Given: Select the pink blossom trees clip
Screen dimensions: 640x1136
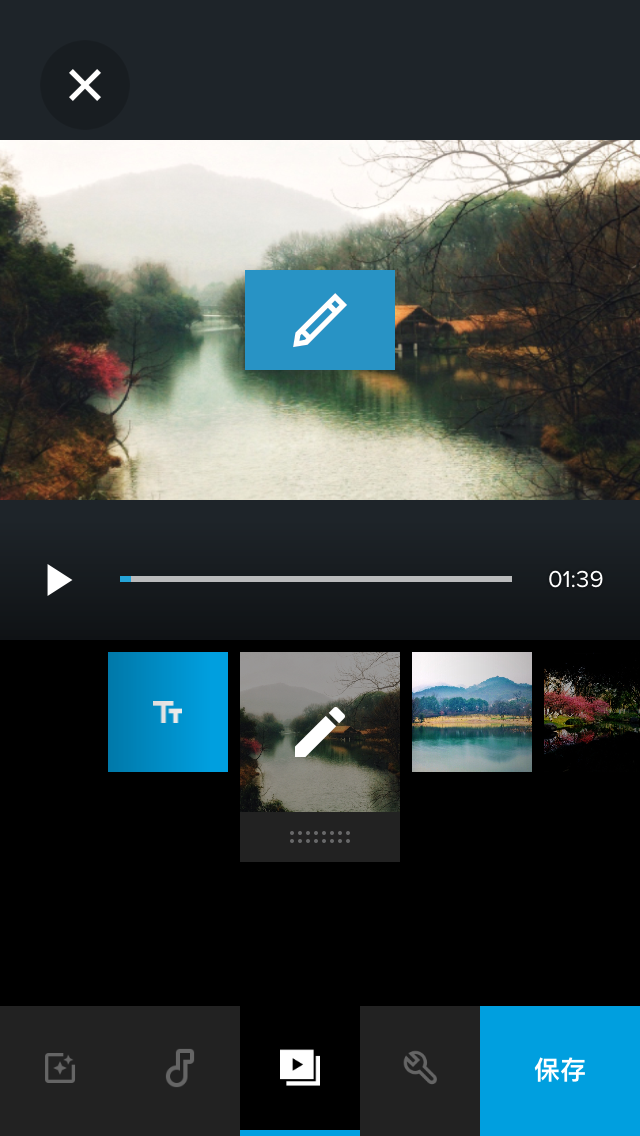Looking at the screenshot, I should 591,712.
